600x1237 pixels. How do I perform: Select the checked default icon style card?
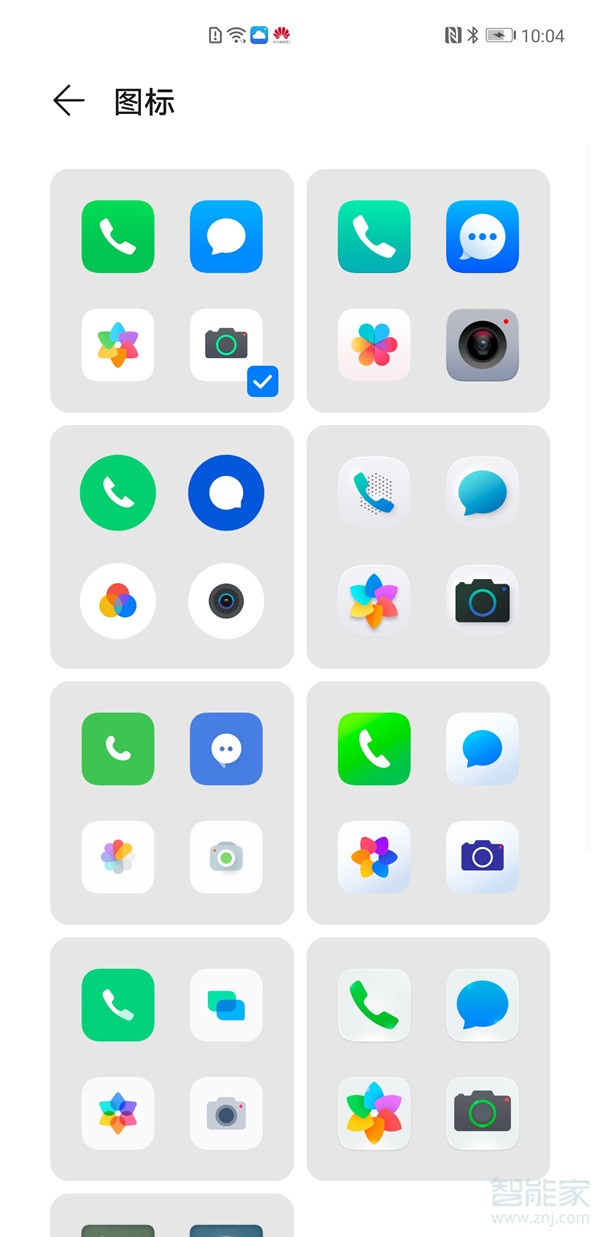point(172,290)
